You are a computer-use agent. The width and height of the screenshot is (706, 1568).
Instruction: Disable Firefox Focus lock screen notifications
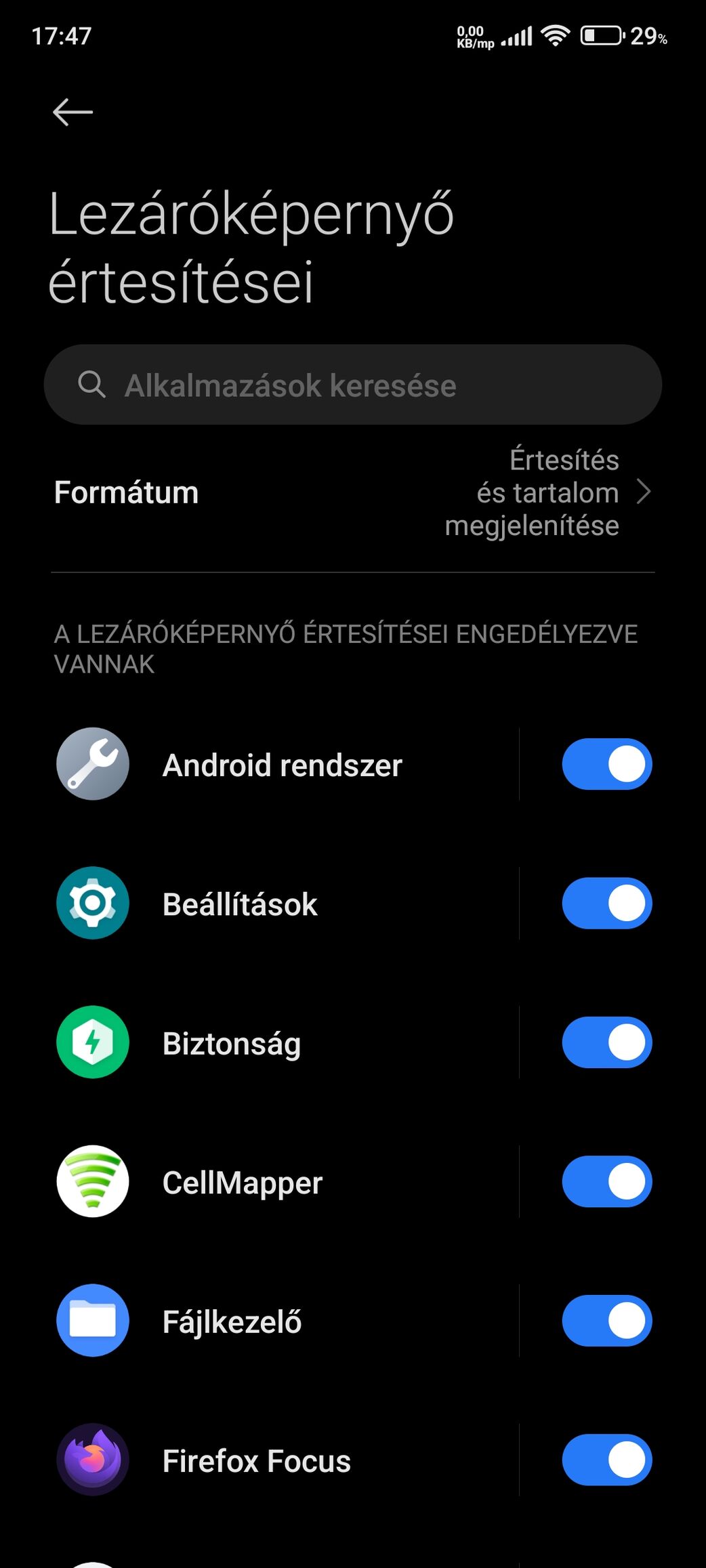(x=606, y=1460)
